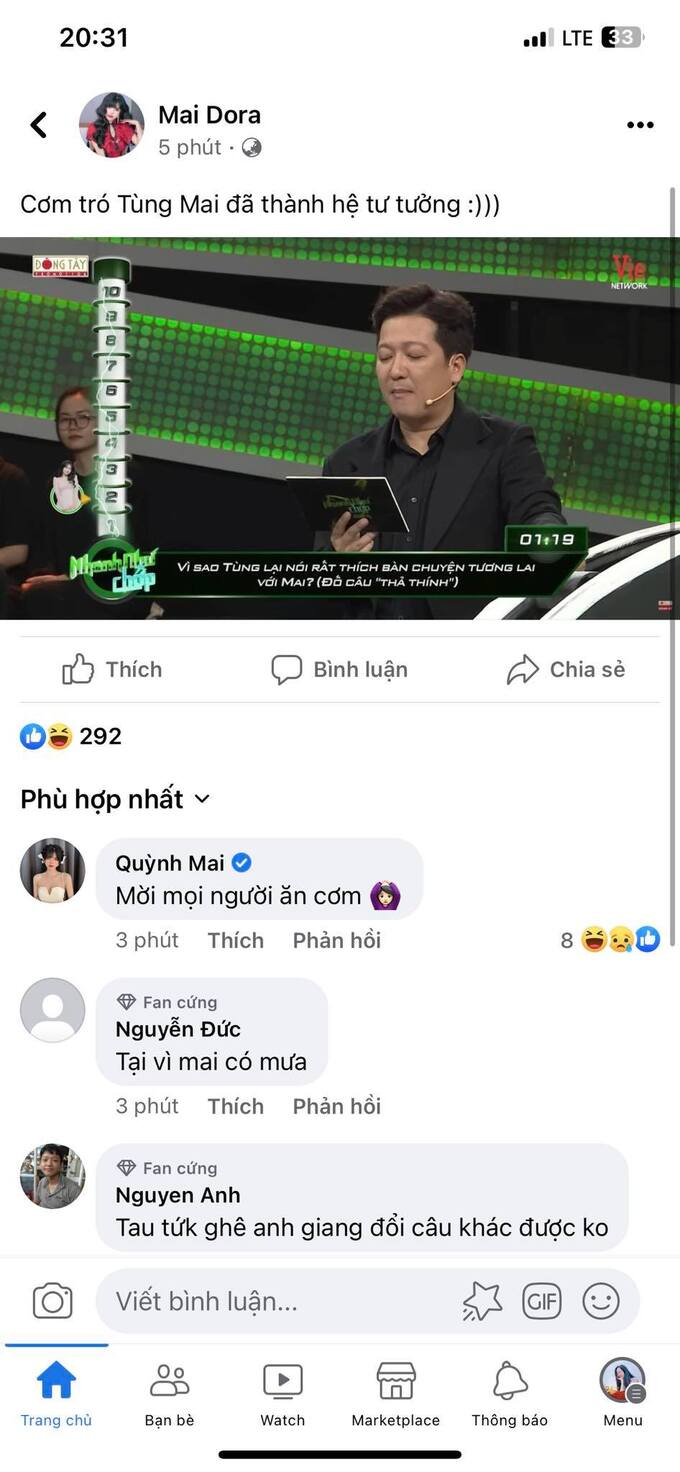The height and width of the screenshot is (1472, 680).
Task: Open the emoji picker in comment box
Action: pos(601,1301)
